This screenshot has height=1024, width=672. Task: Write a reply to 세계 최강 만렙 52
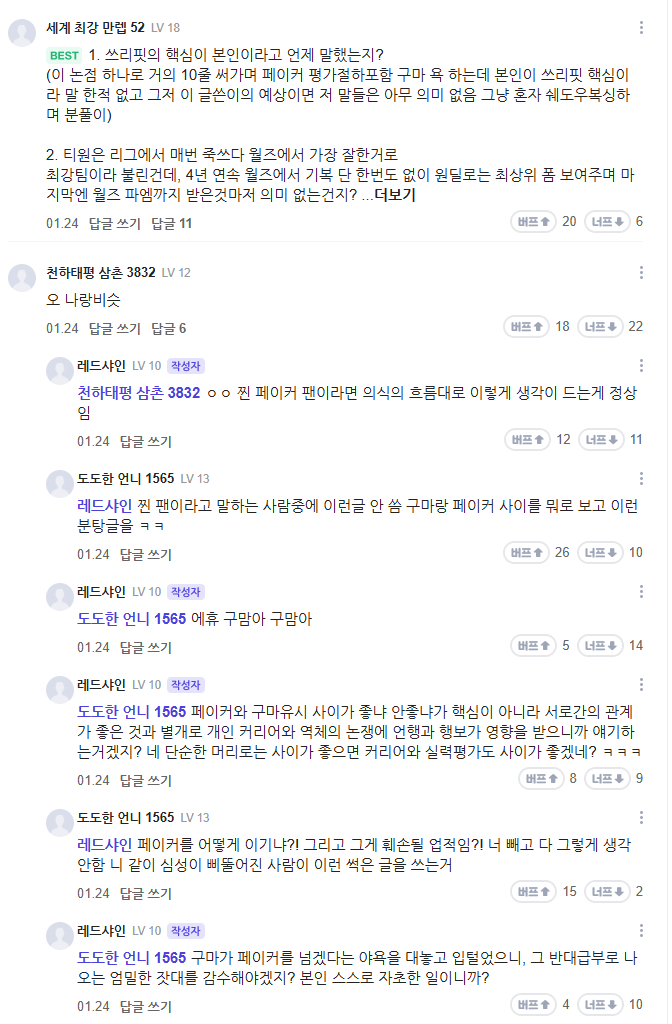pos(114,223)
